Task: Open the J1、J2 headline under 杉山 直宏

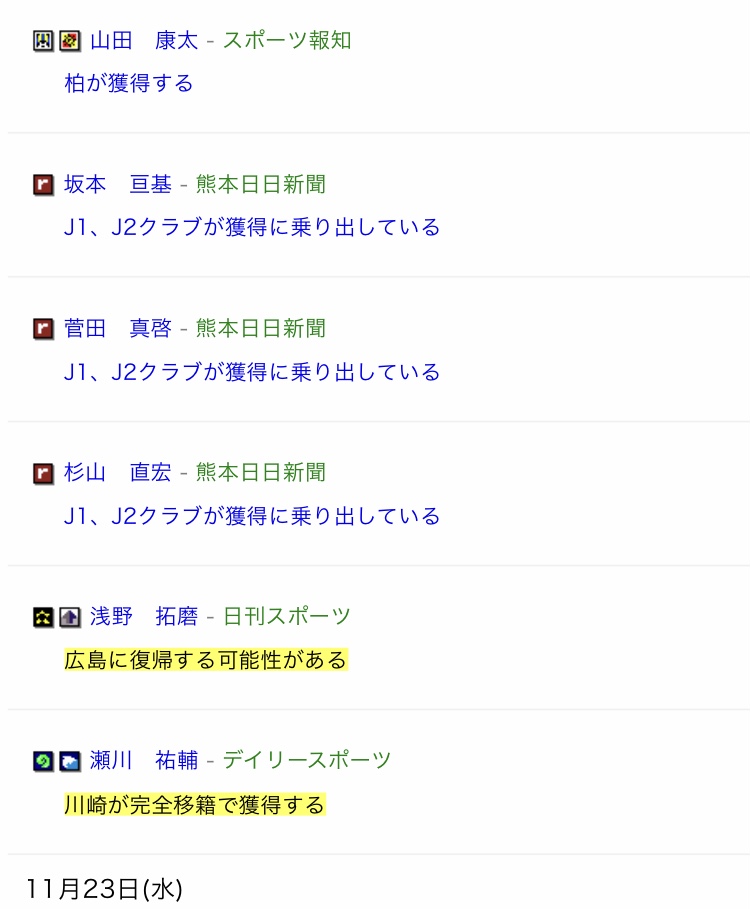Action: click(x=252, y=517)
